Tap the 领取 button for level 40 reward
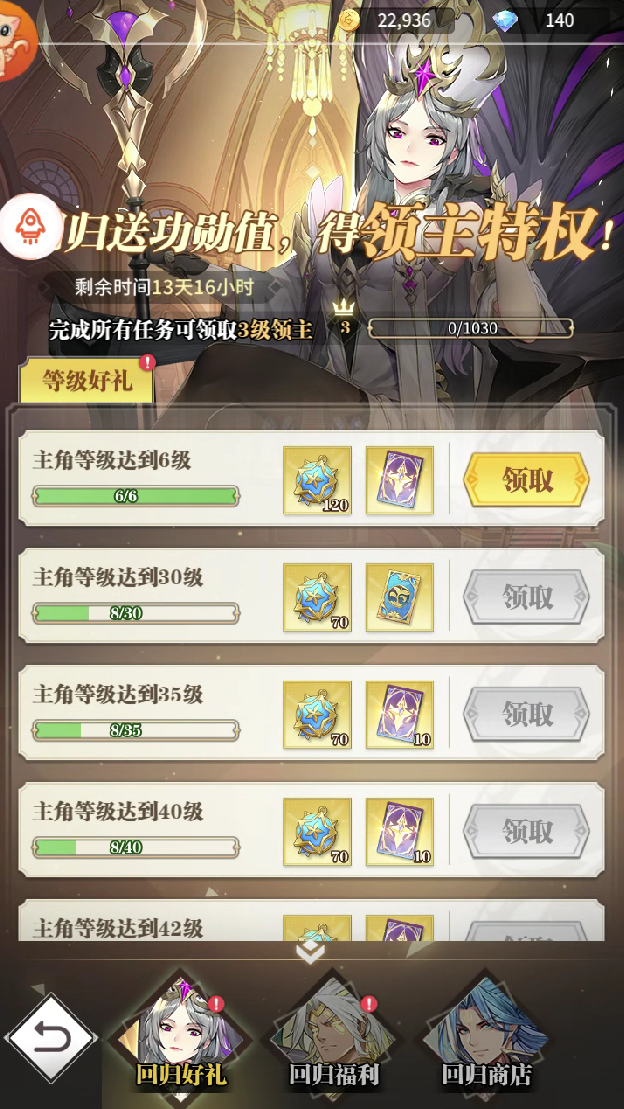The image size is (624, 1109). pyautogui.click(x=527, y=831)
